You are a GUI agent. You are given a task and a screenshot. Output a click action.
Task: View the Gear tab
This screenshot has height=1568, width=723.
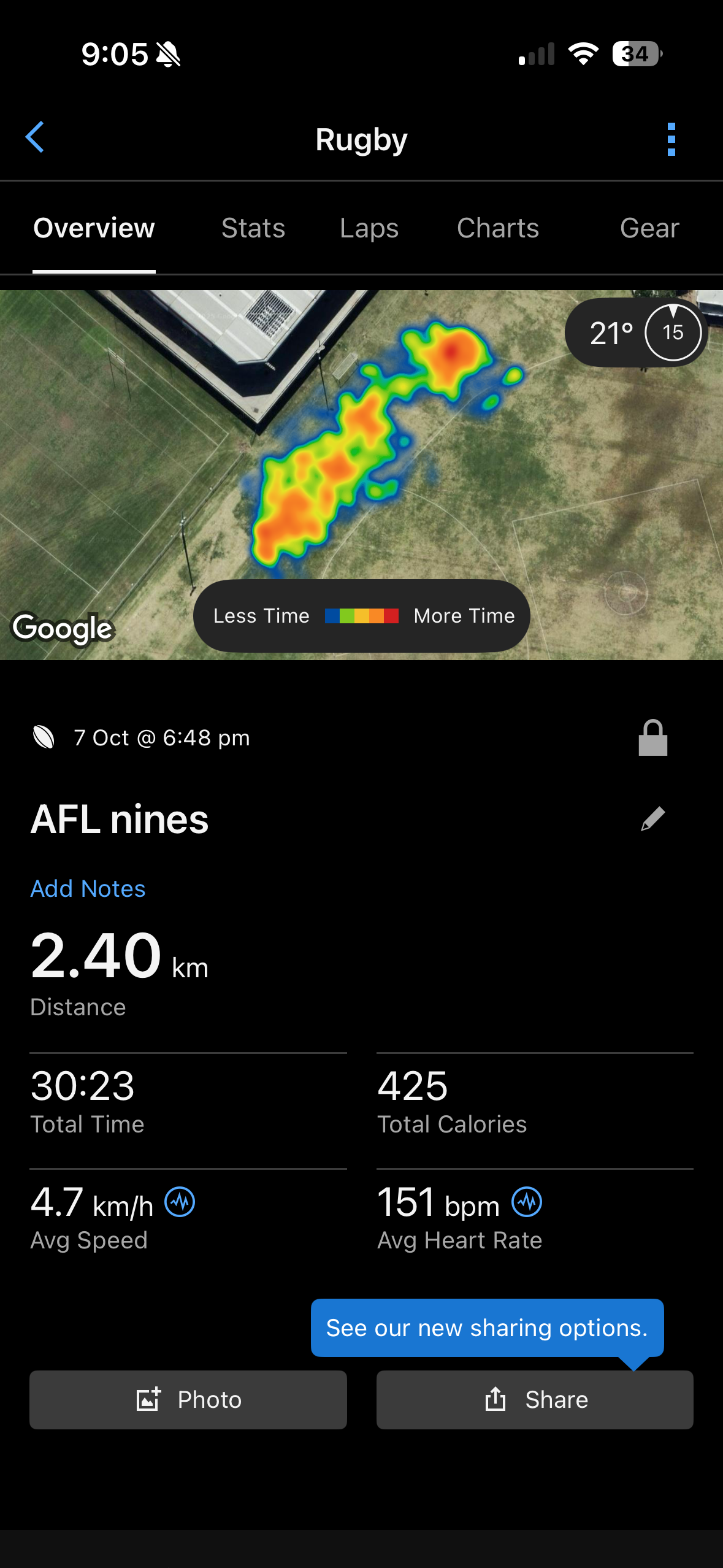point(649,228)
